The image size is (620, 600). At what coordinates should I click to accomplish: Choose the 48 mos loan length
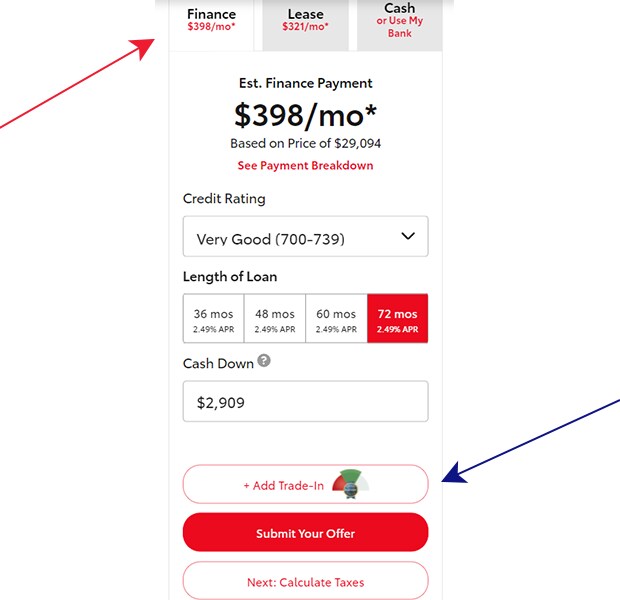click(x=274, y=319)
